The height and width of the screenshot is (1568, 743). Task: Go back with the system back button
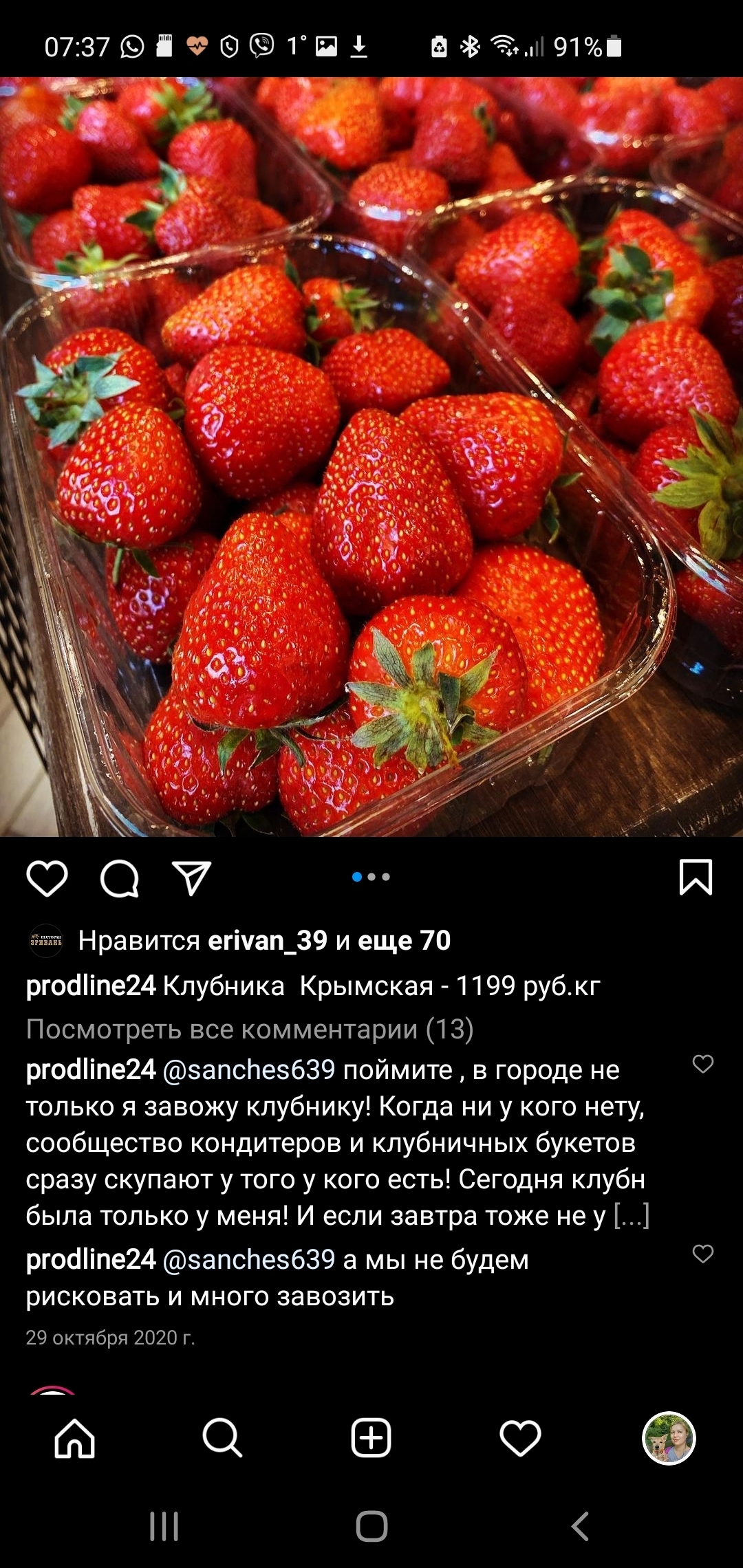tap(579, 1527)
